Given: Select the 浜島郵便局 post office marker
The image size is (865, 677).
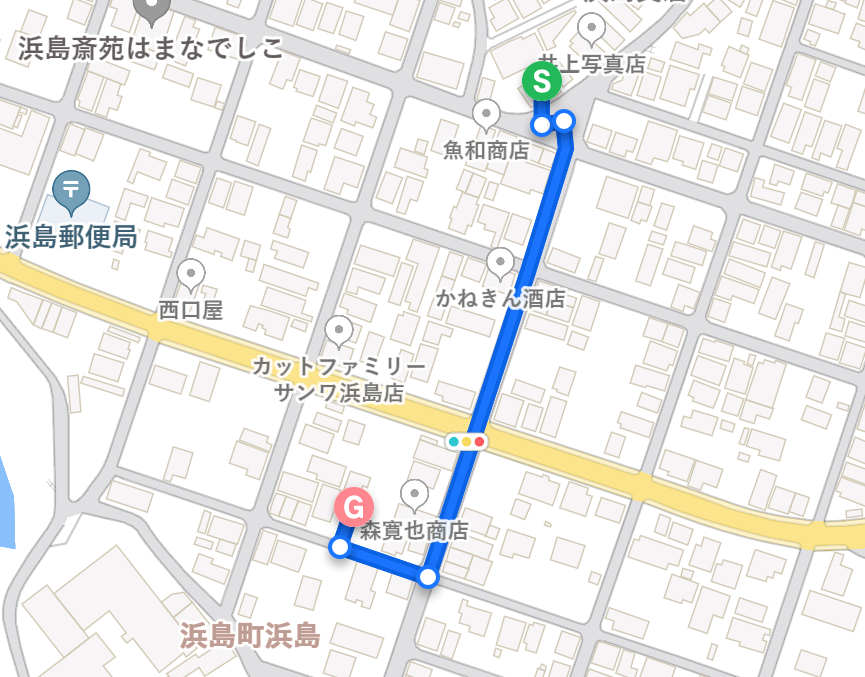Looking at the screenshot, I should click(x=72, y=188).
